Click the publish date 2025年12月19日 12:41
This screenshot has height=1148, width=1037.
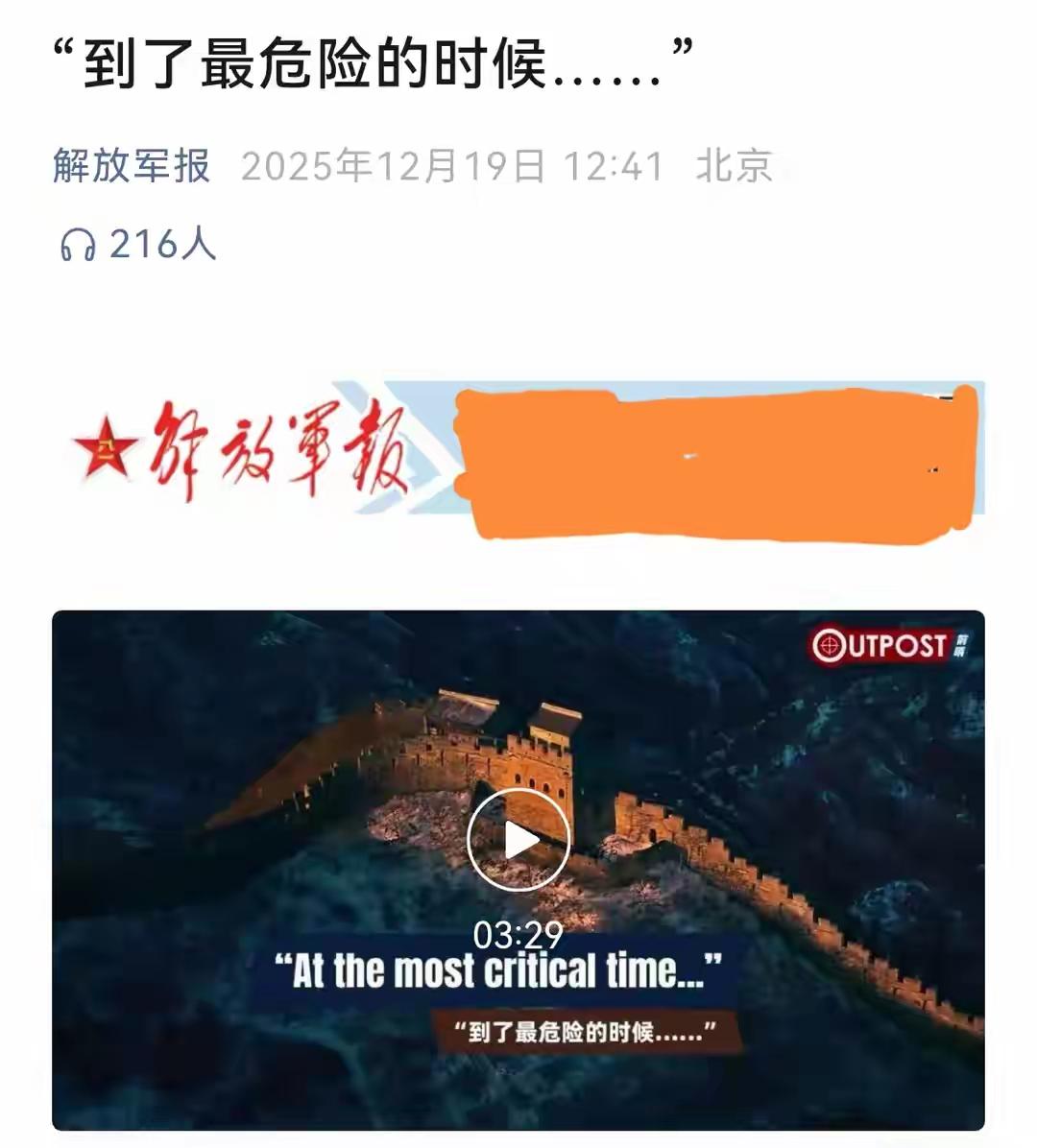451,167
